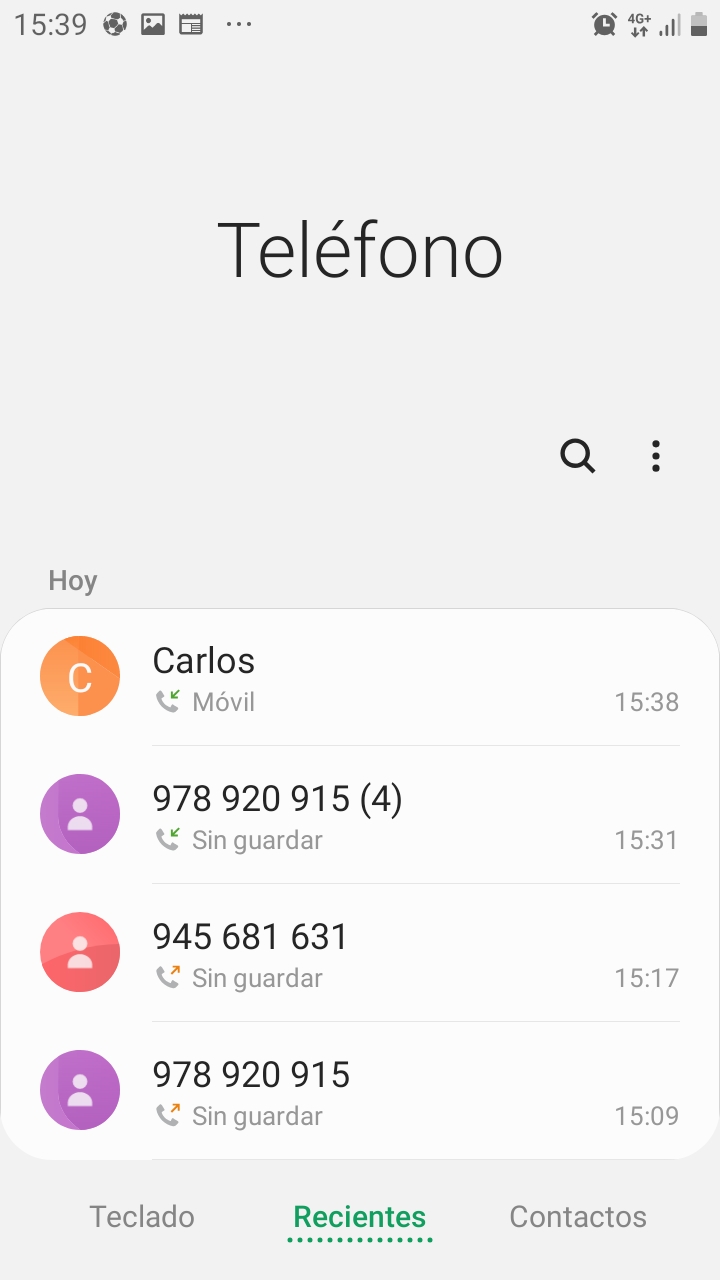The width and height of the screenshot is (720, 1280).
Task: Switch to the Teclado tab
Action: click(x=142, y=1216)
